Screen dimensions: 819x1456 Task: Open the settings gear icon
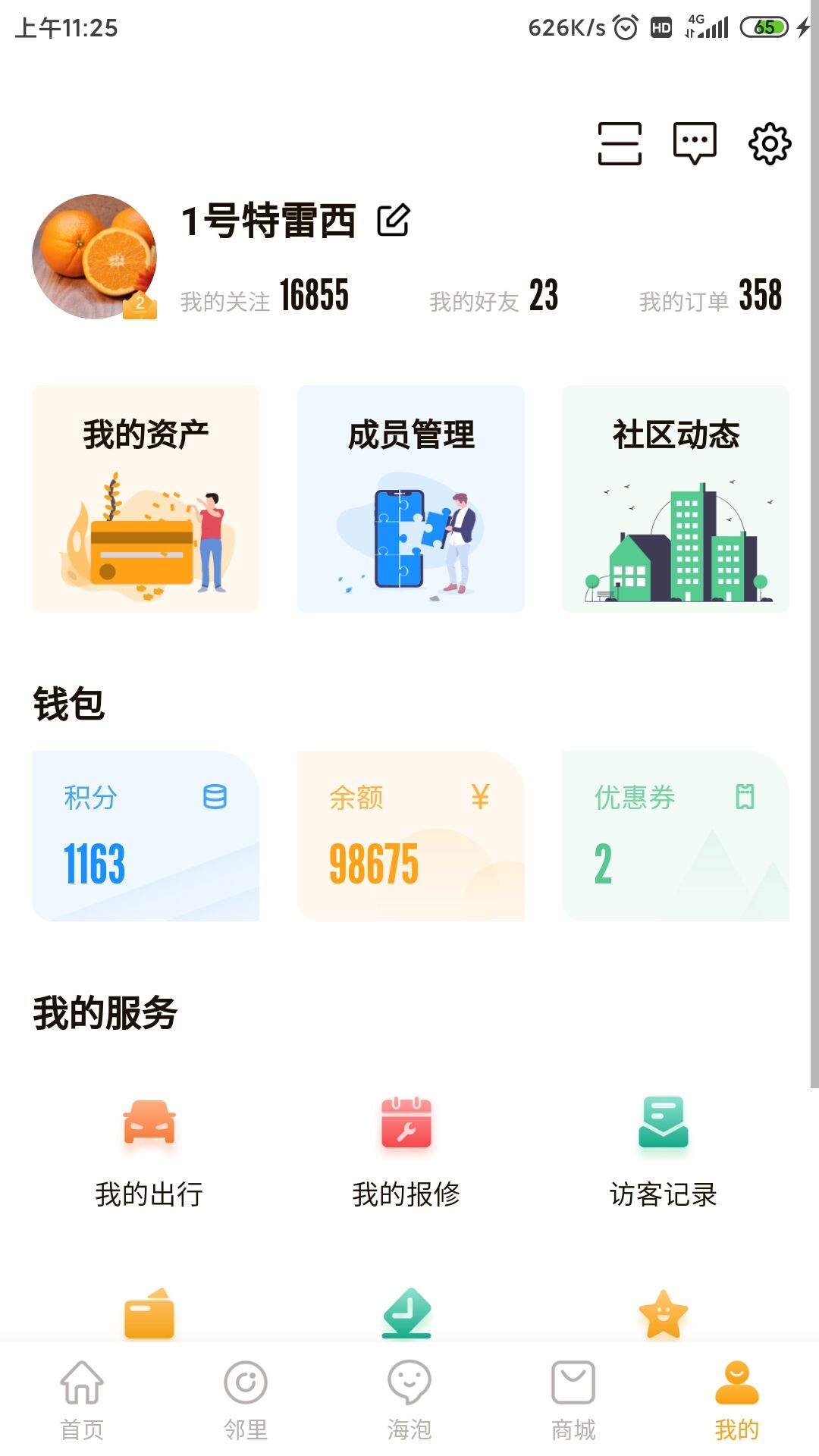(769, 144)
